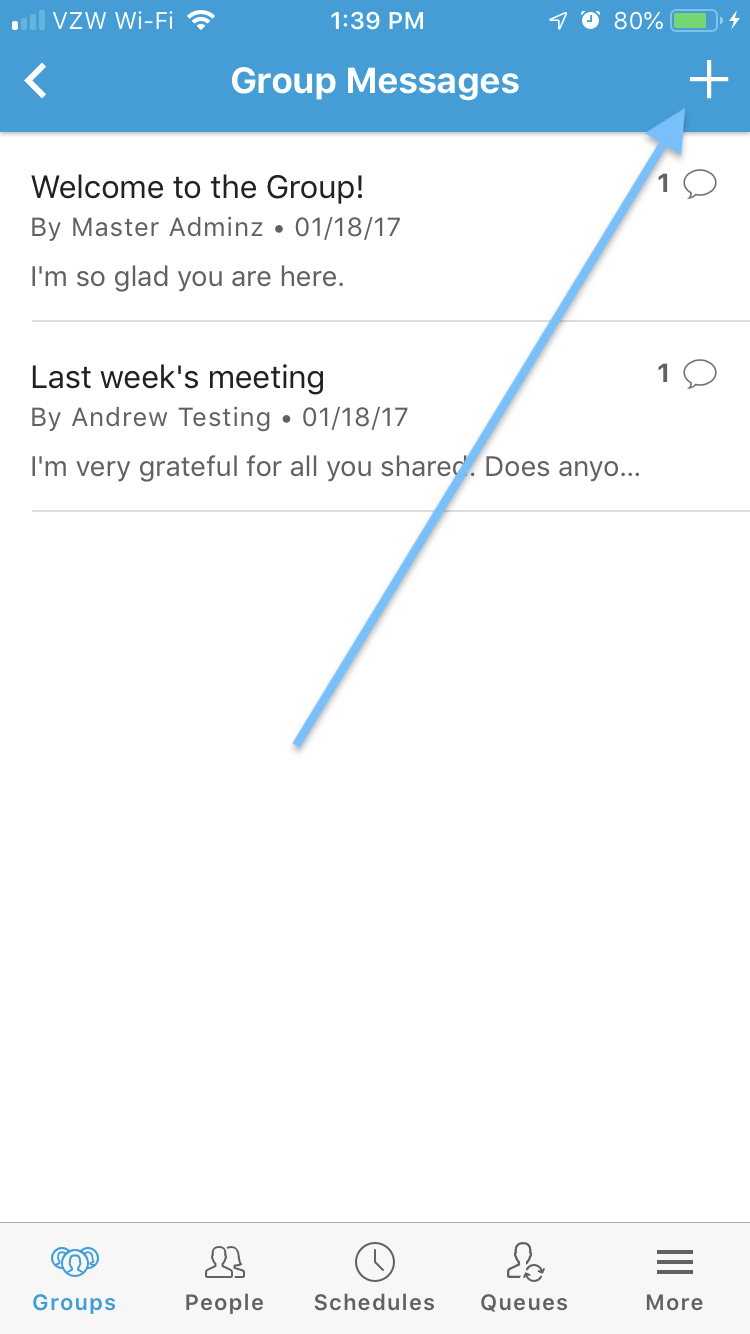Open the Last week's meeting message
This screenshot has height=1334, width=750.
(178, 377)
